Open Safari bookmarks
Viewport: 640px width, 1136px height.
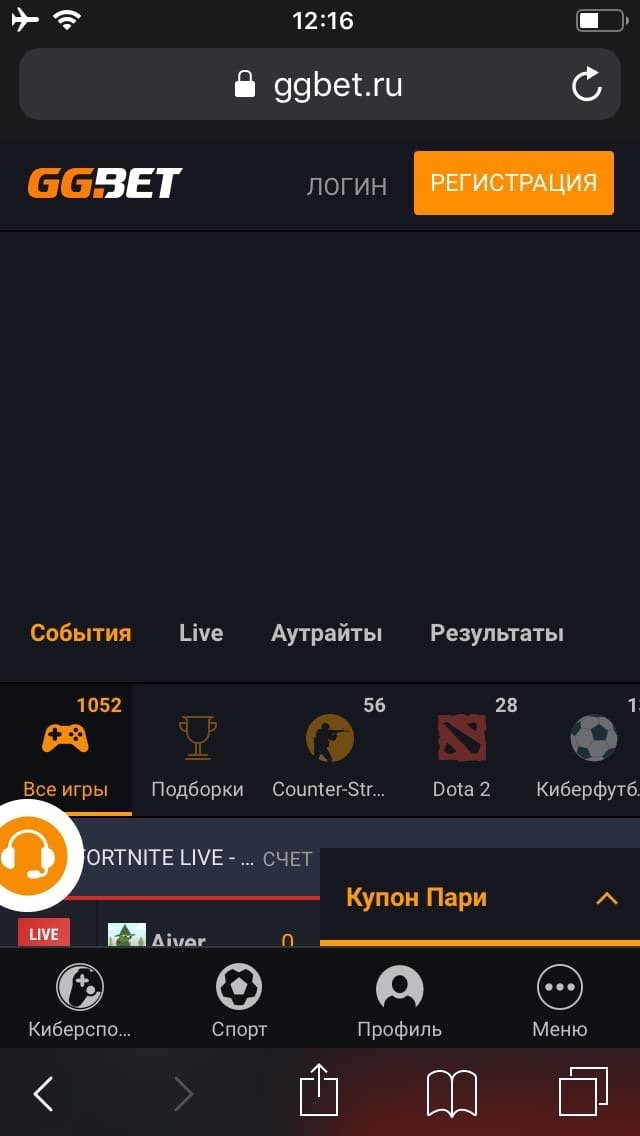452,1093
